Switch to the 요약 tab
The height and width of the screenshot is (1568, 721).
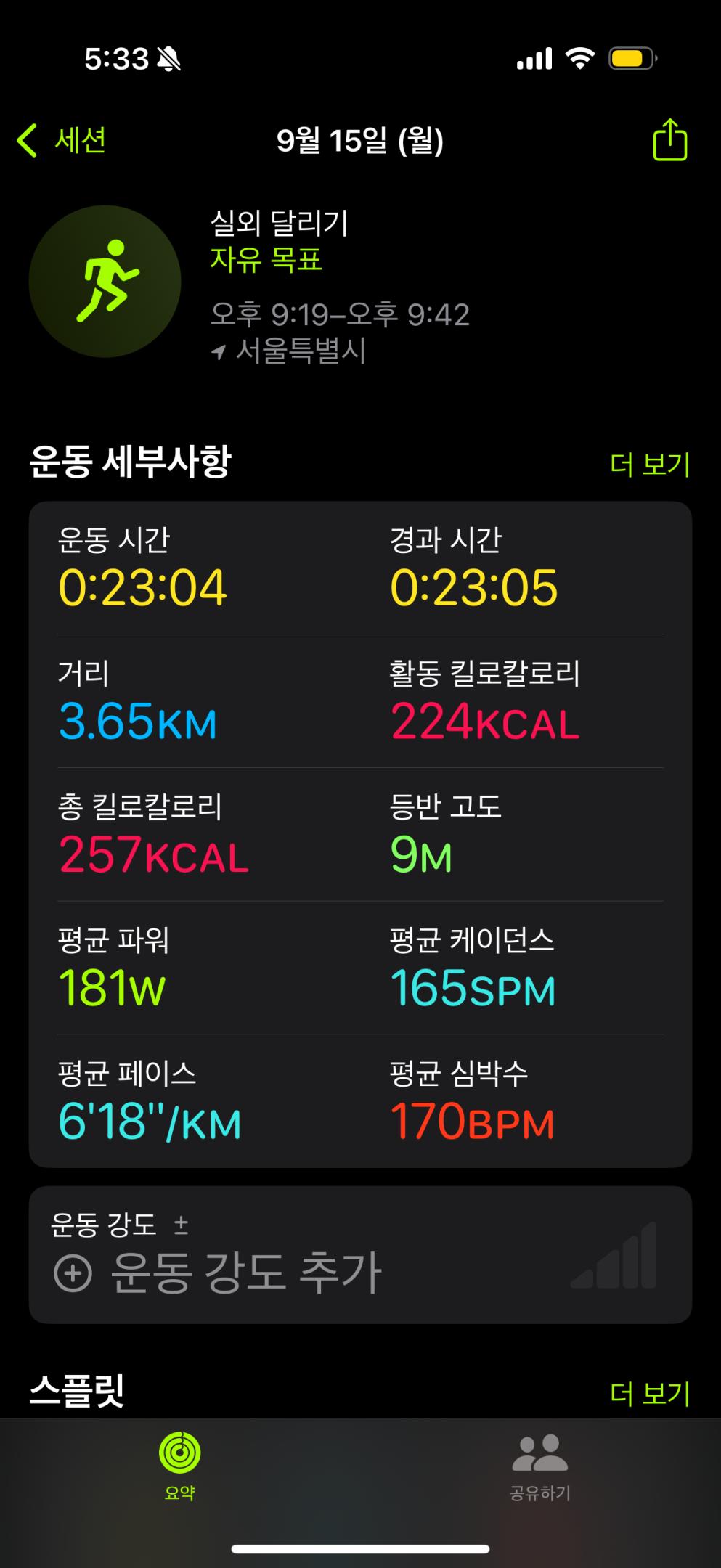tap(179, 1466)
